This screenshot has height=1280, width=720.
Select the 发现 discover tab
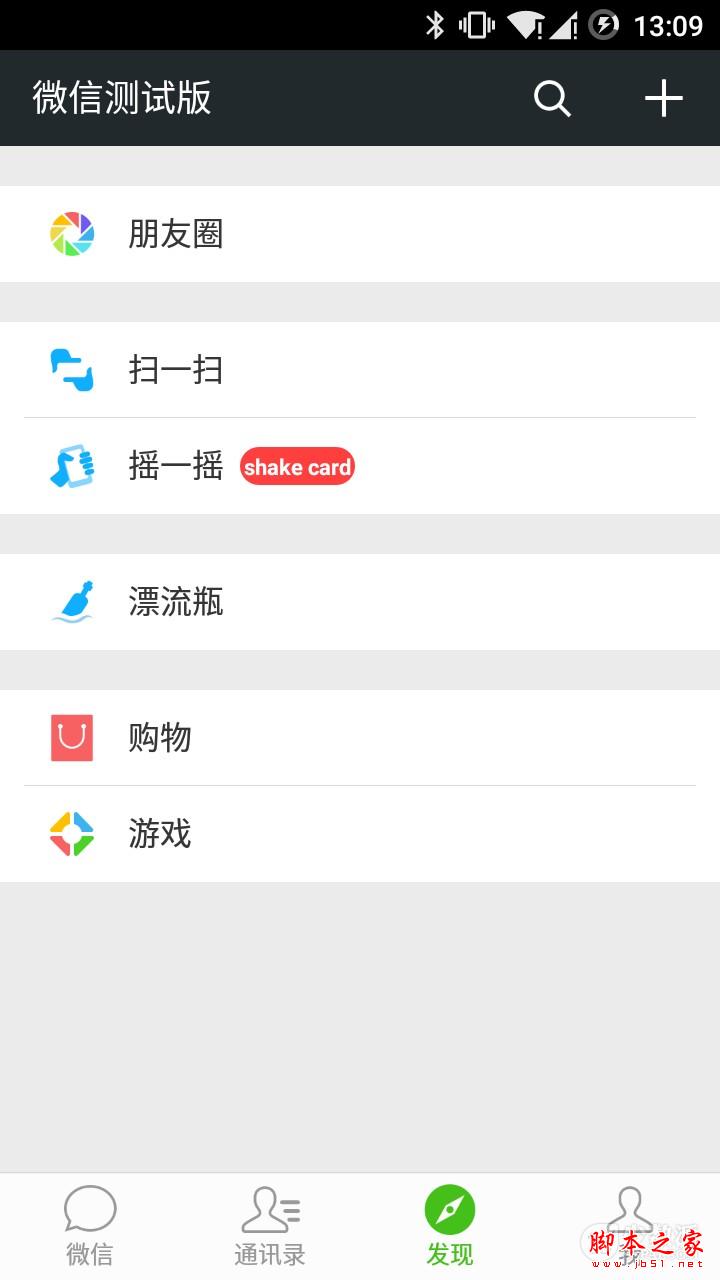point(450,1226)
